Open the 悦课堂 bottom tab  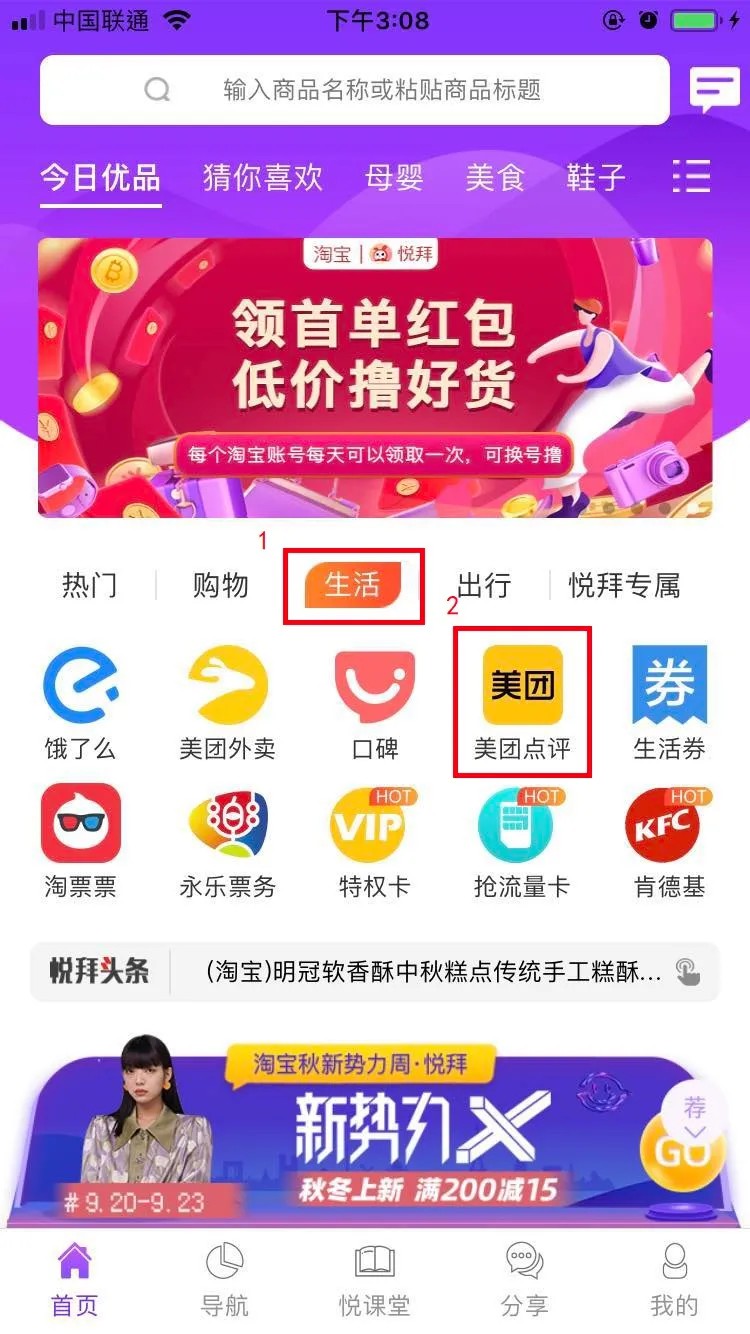click(x=374, y=1280)
